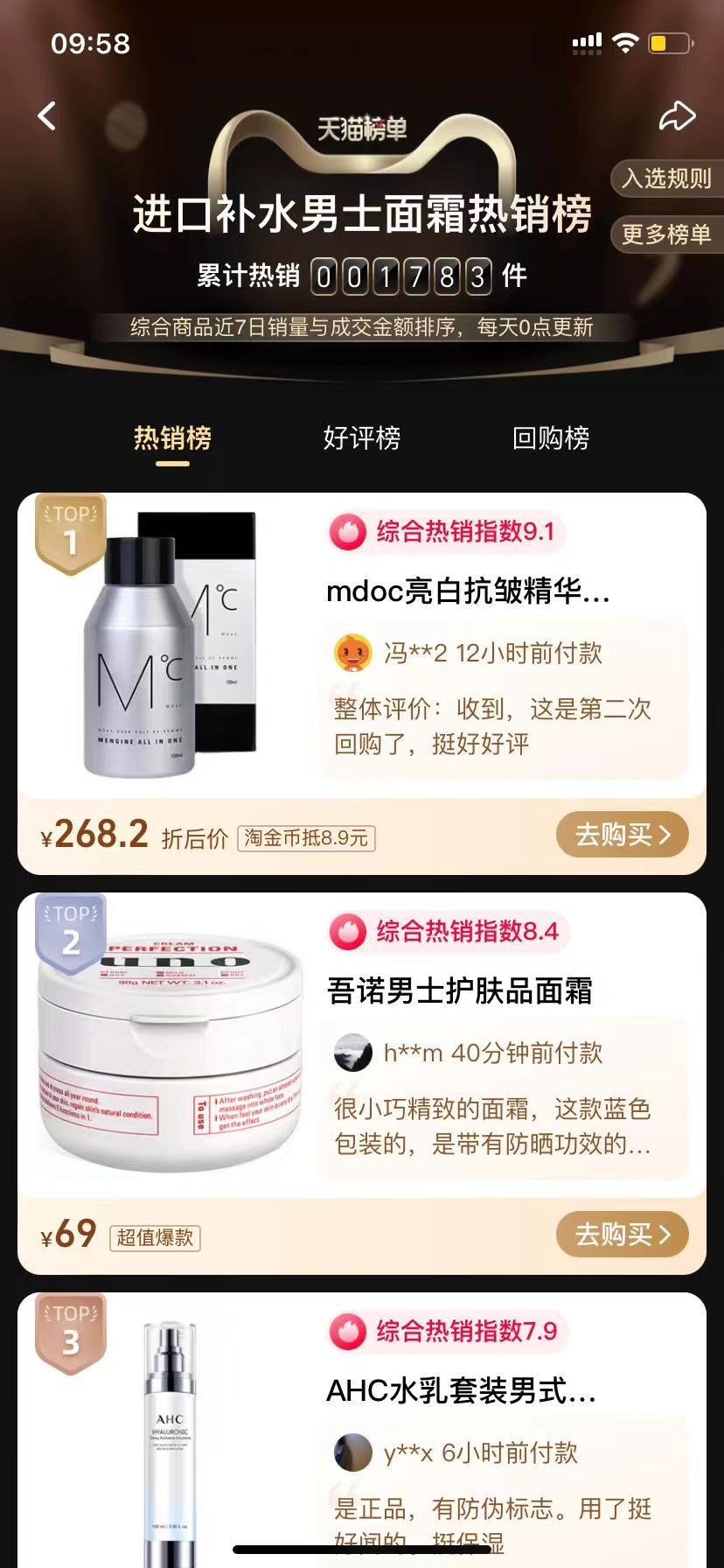Open the 入选规则 panel

tap(667, 178)
